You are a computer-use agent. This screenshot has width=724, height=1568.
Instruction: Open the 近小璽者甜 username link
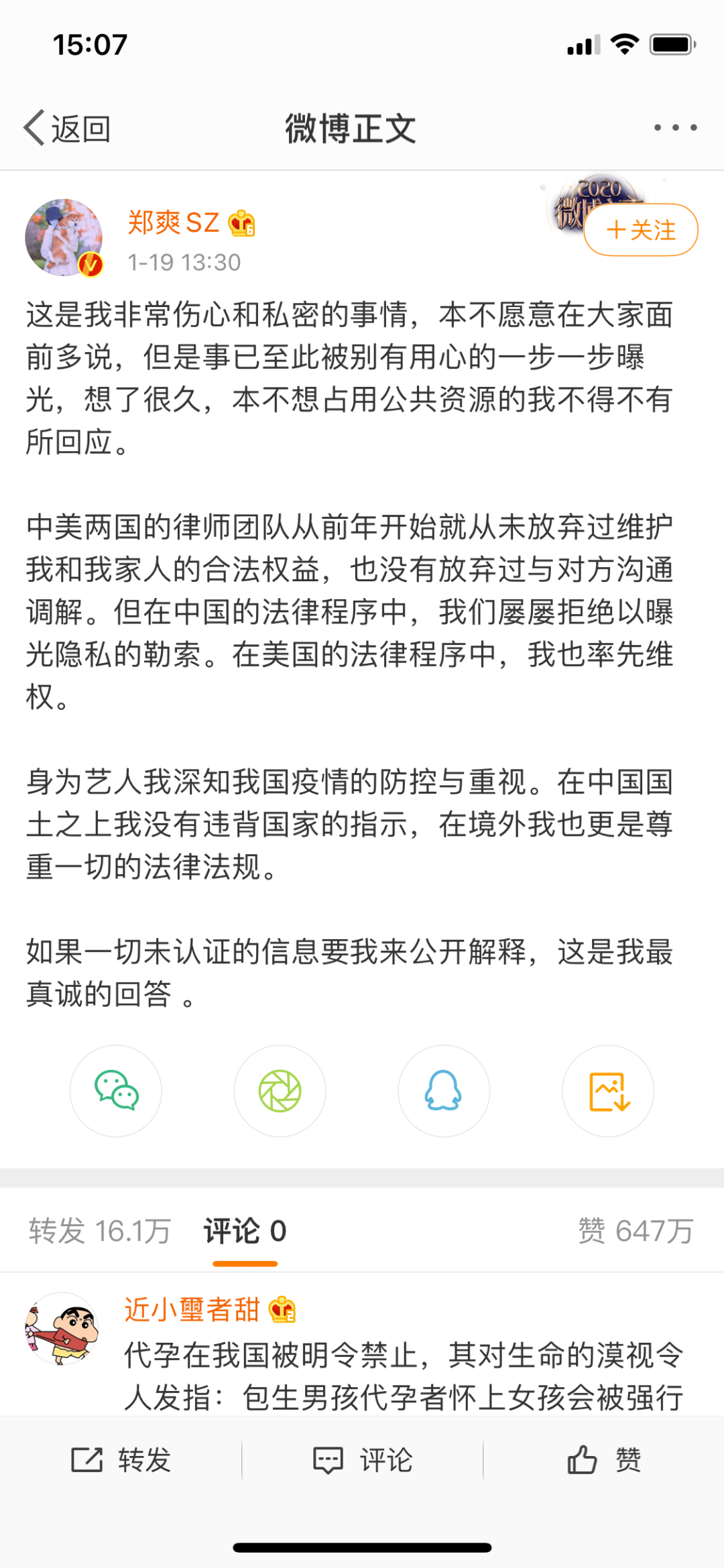point(192,1309)
